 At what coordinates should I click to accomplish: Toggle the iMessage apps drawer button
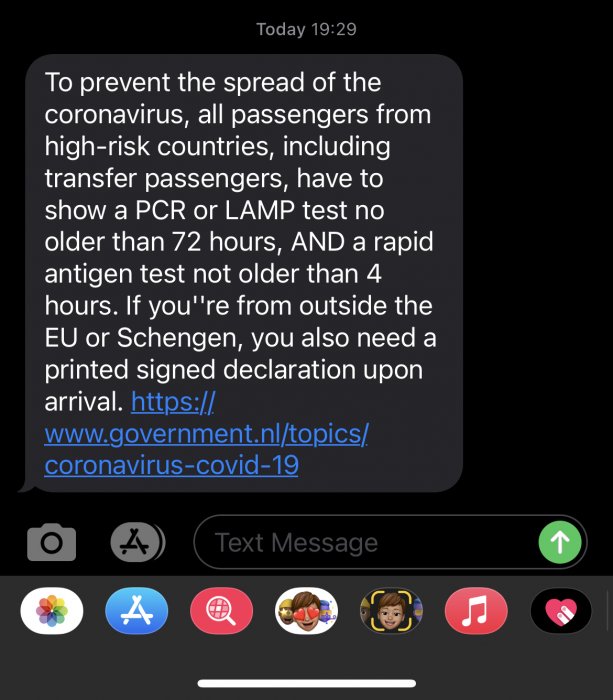pos(135,543)
